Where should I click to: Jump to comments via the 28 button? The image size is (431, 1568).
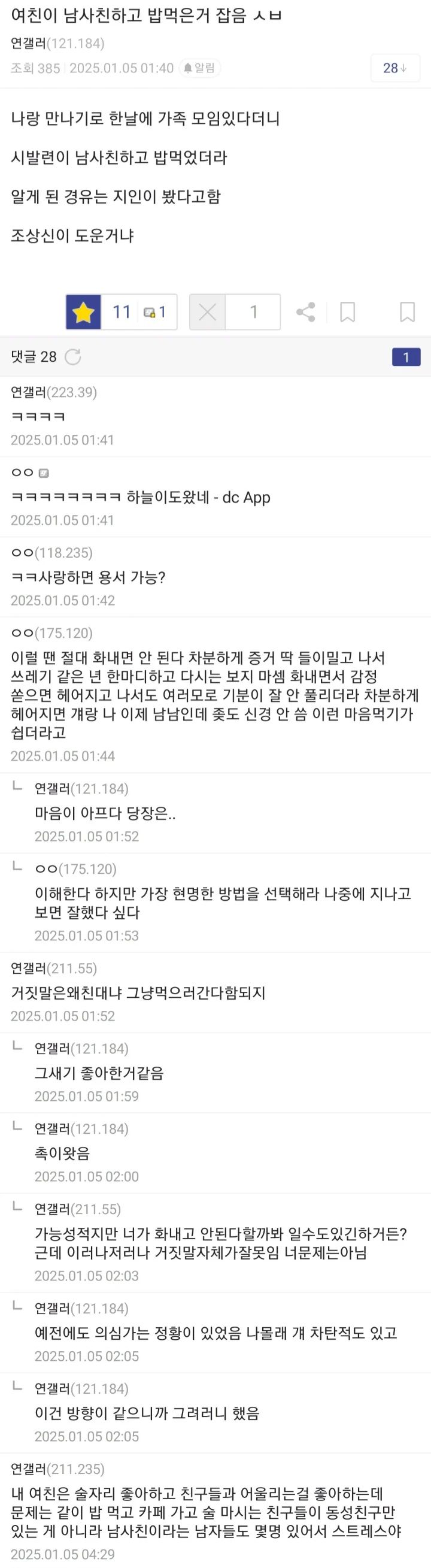[x=394, y=68]
